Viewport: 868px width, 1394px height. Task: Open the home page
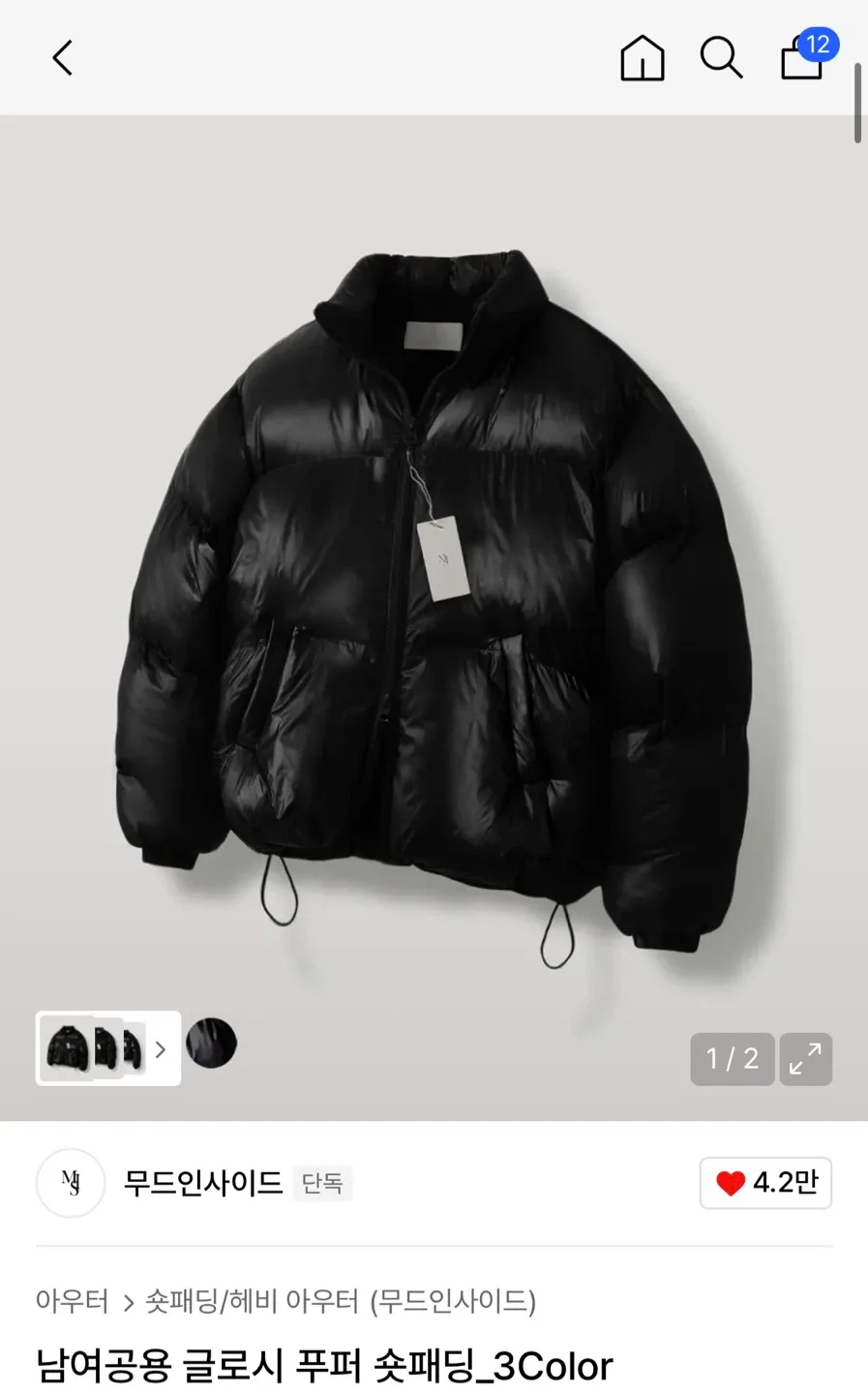pyautogui.click(x=642, y=58)
